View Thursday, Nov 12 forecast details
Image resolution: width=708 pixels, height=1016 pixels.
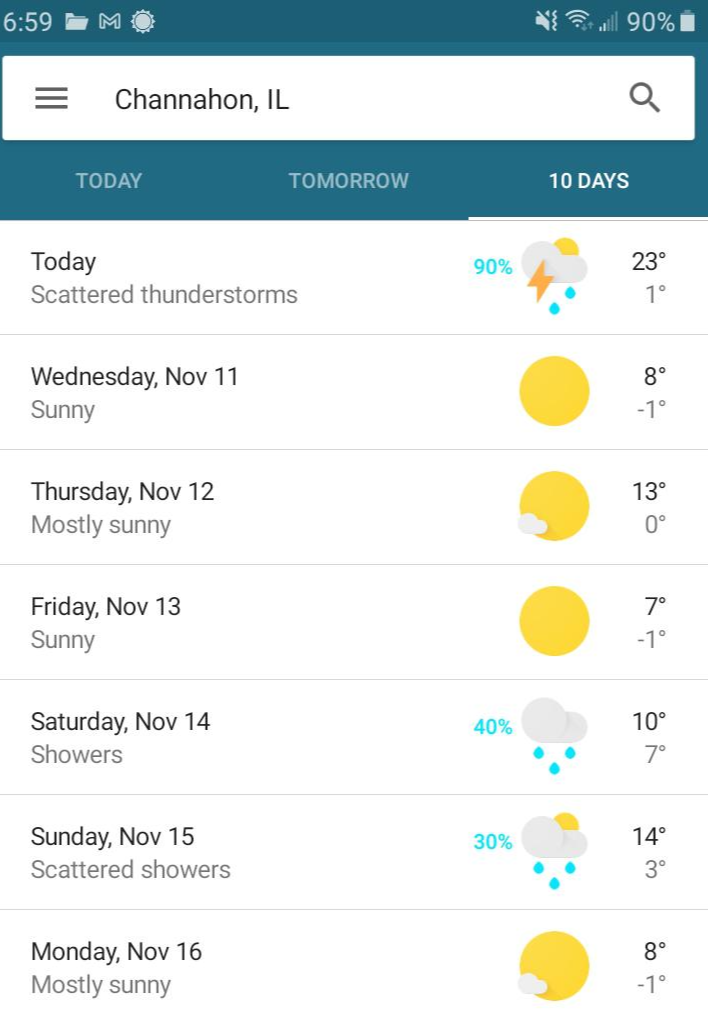pos(354,507)
